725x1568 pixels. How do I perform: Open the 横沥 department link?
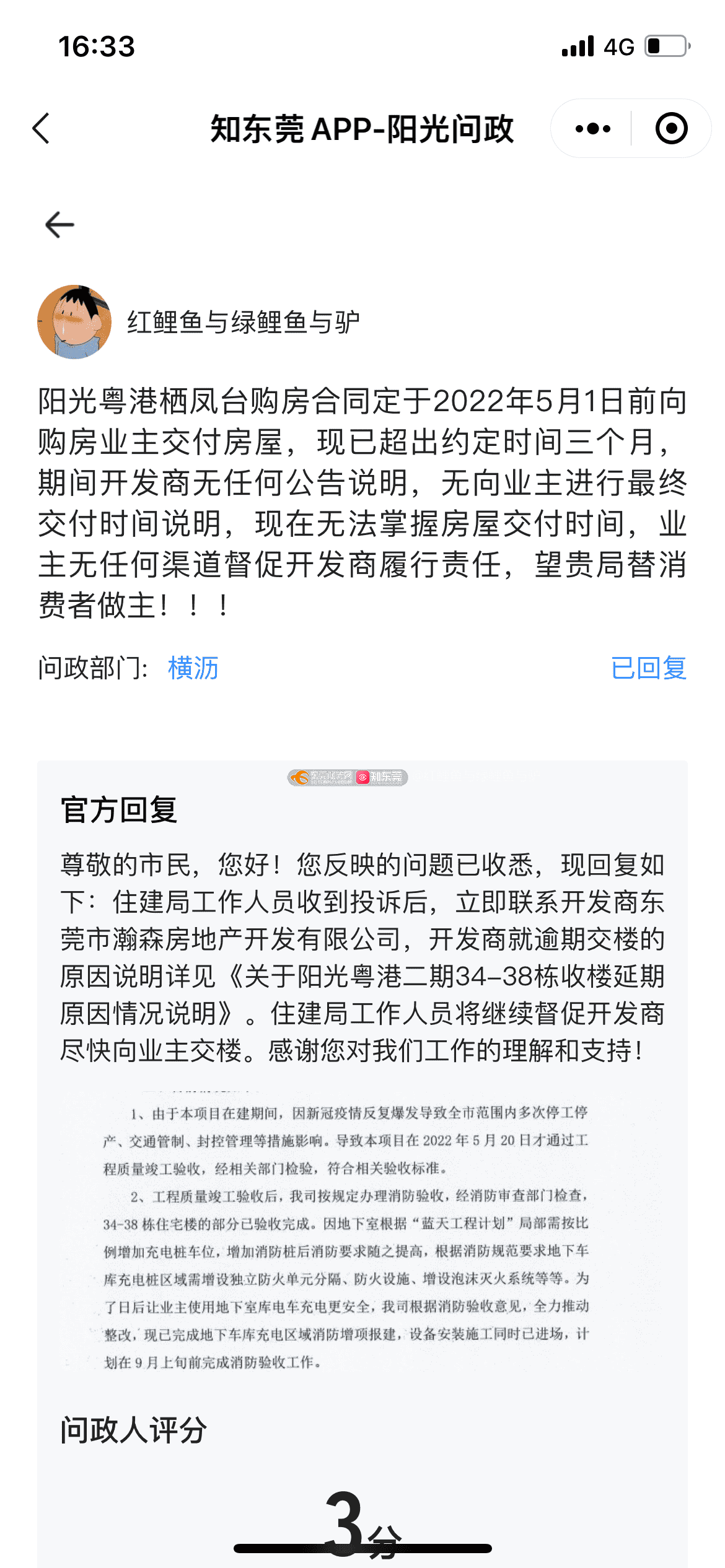(x=193, y=668)
